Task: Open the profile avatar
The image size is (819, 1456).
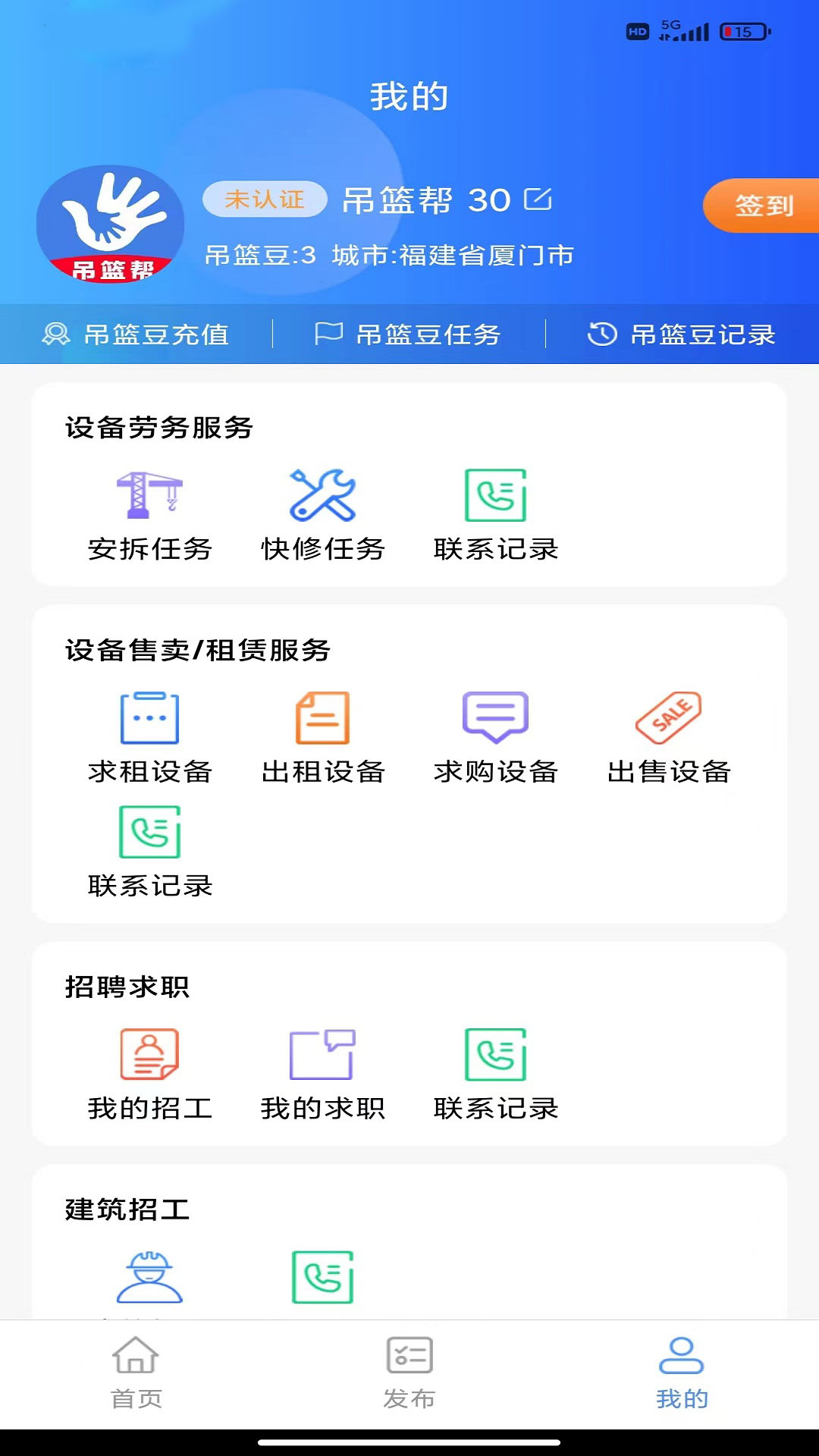Action: [111, 224]
